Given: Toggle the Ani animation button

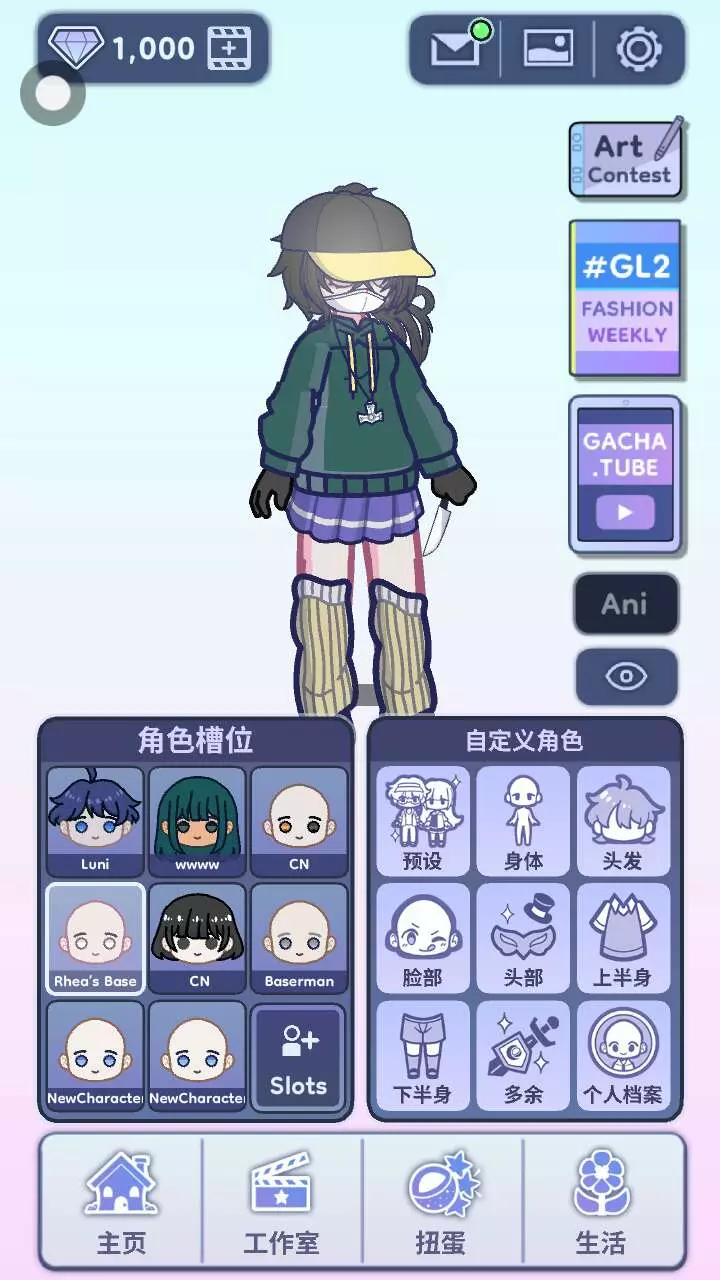Looking at the screenshot, I should pyautogui.click(x=626, y=604).
